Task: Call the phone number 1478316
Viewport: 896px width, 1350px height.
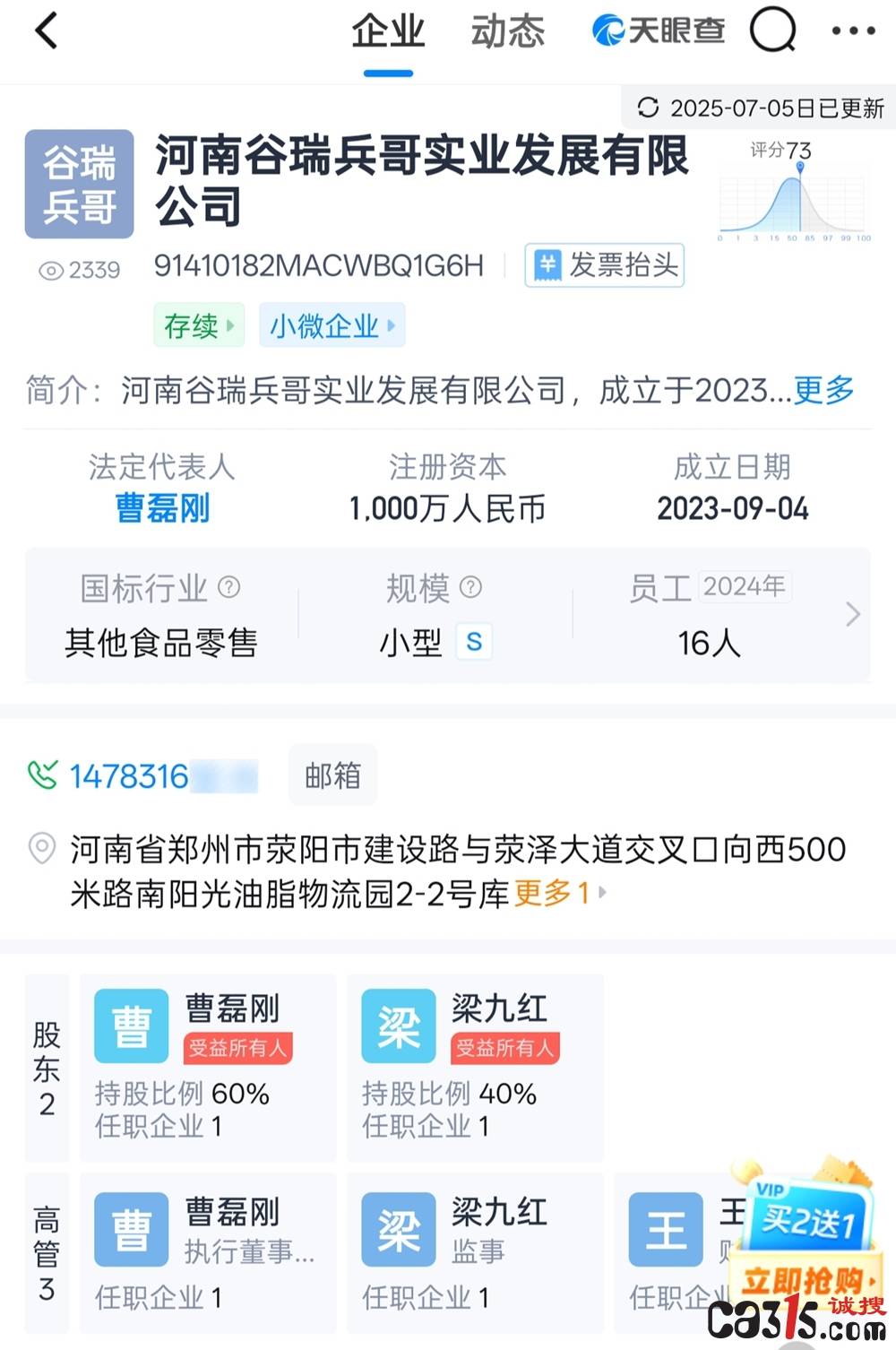Action: point(130,776)
